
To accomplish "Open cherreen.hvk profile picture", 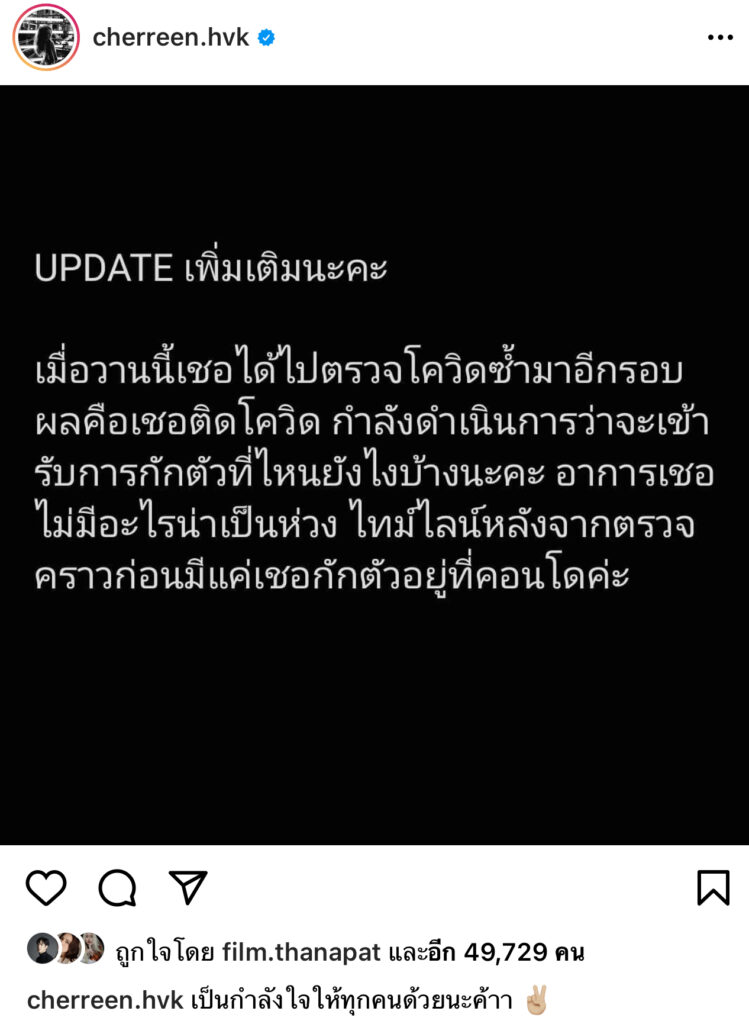I will (x=45, y=38).
